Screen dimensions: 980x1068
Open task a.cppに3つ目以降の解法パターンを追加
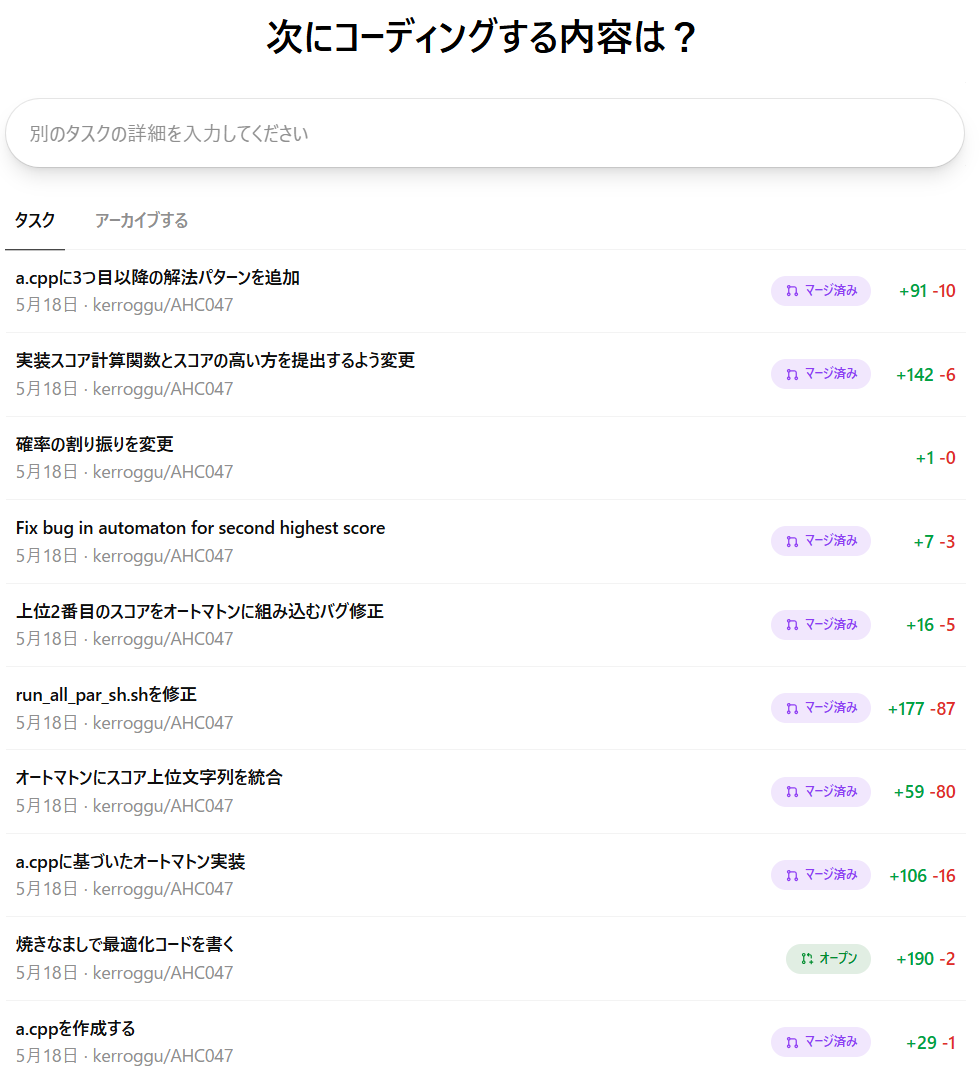coord(158,278)
